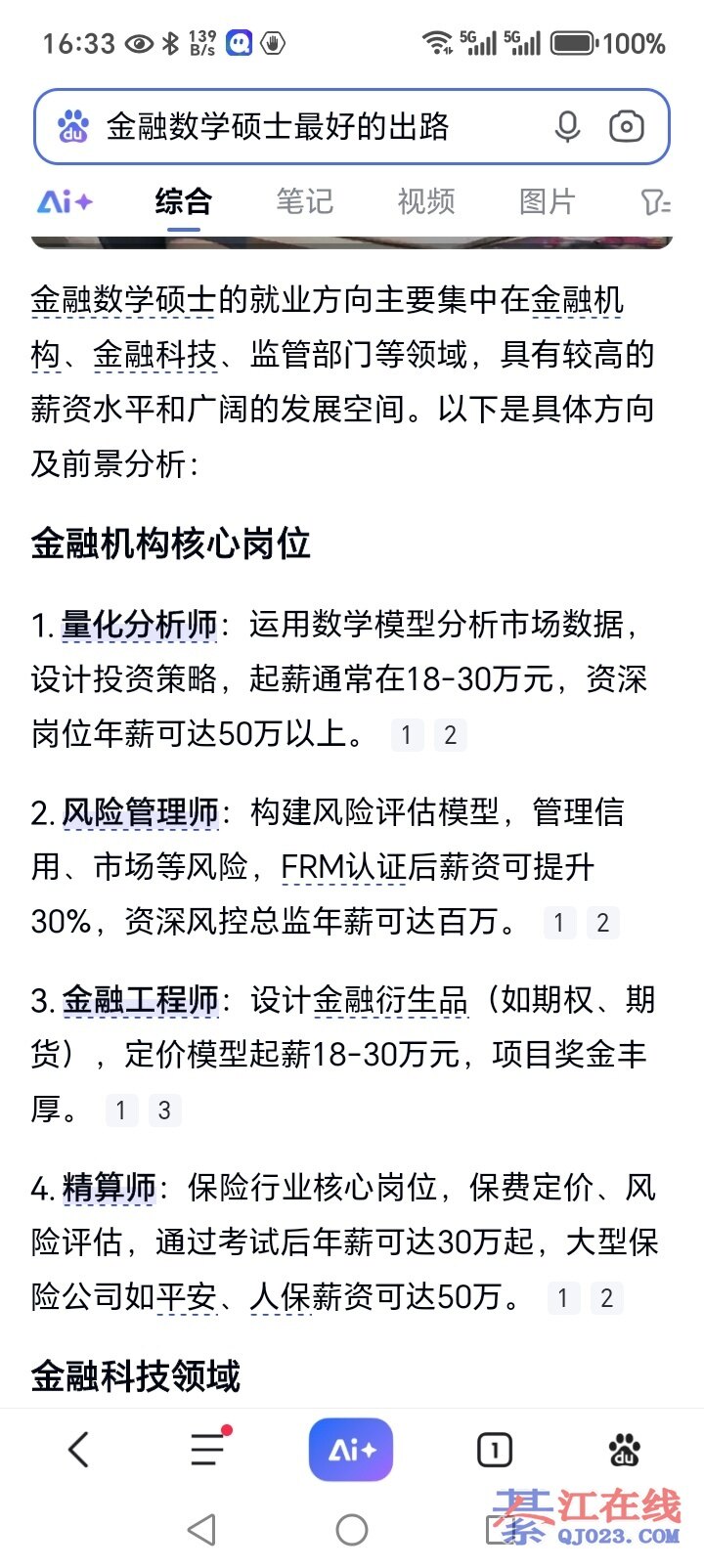This screenshot has height=1568, width=704.
Task: Open the 金融工程师 link
Action: pyautogui.click(x=139, y=1000)
